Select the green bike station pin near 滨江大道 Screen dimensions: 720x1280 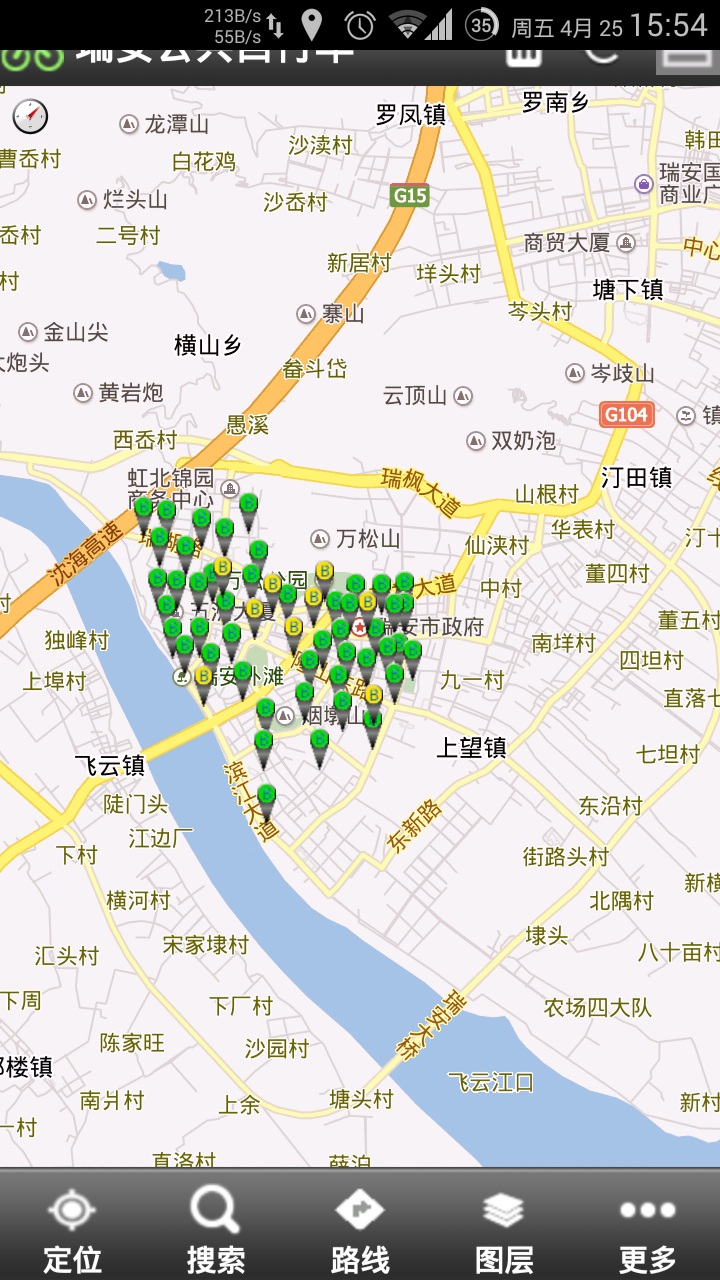[x=268, y=795]
